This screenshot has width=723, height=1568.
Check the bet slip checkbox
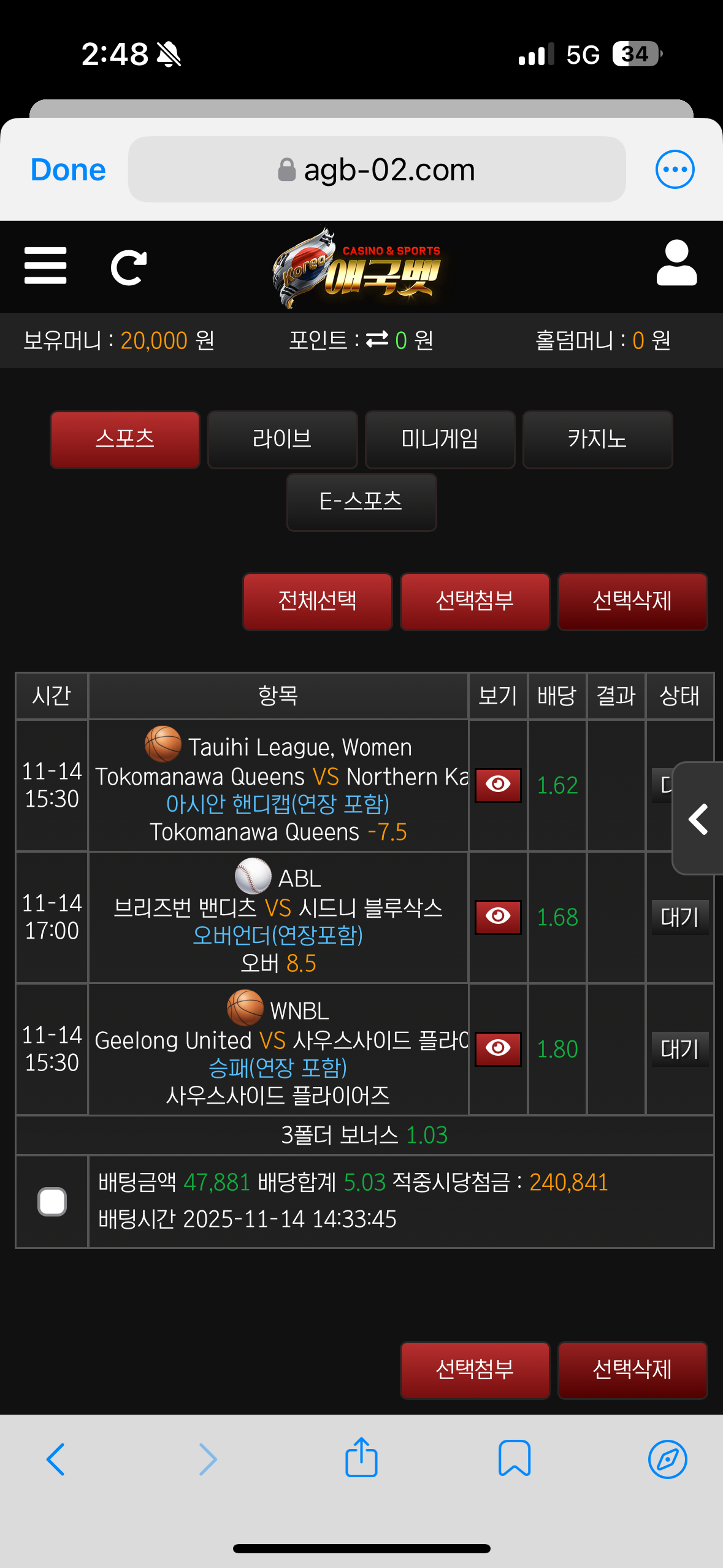click(52, 1201)
